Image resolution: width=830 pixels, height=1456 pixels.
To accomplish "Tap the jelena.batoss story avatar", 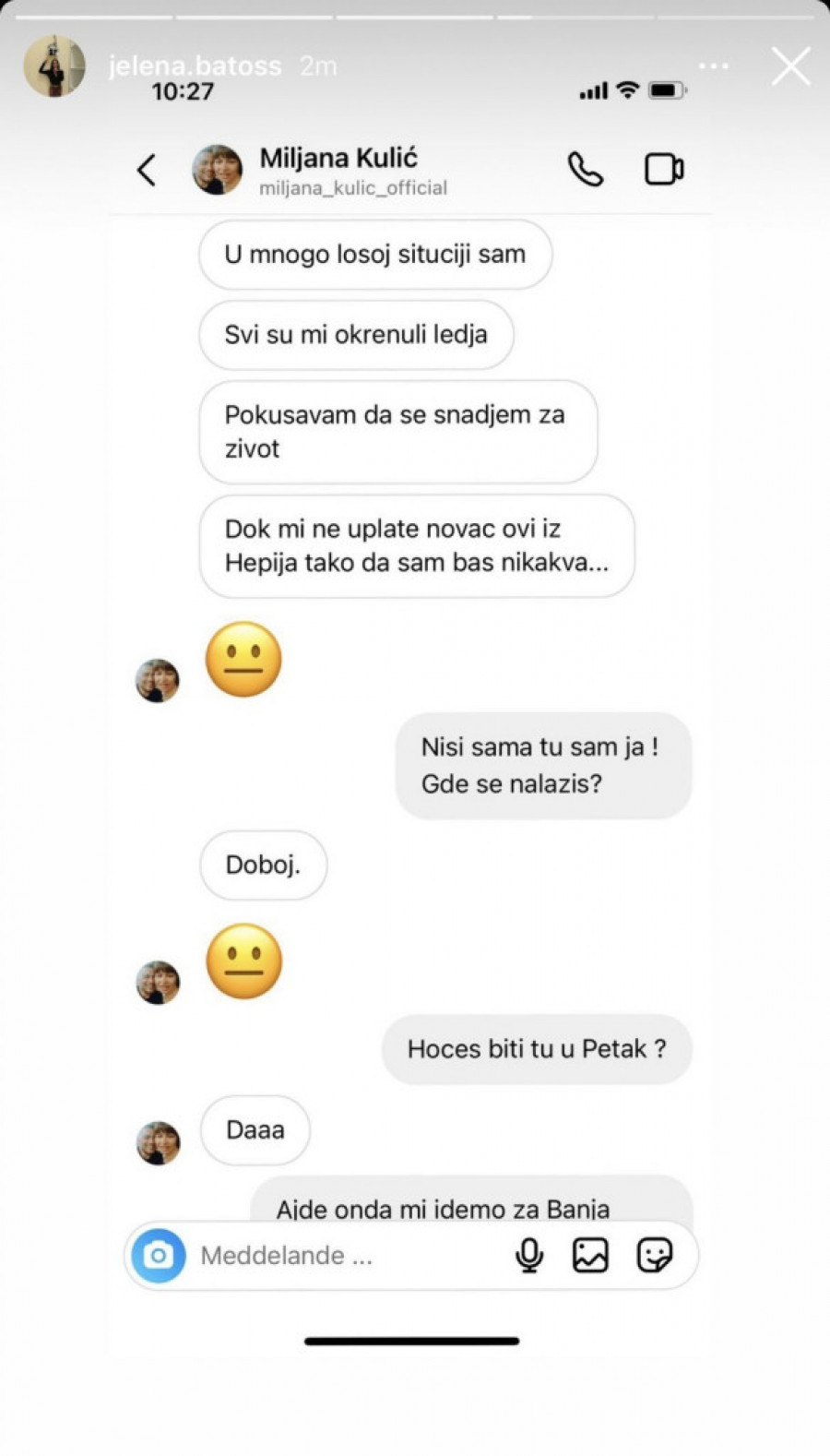I will (54, 66).
